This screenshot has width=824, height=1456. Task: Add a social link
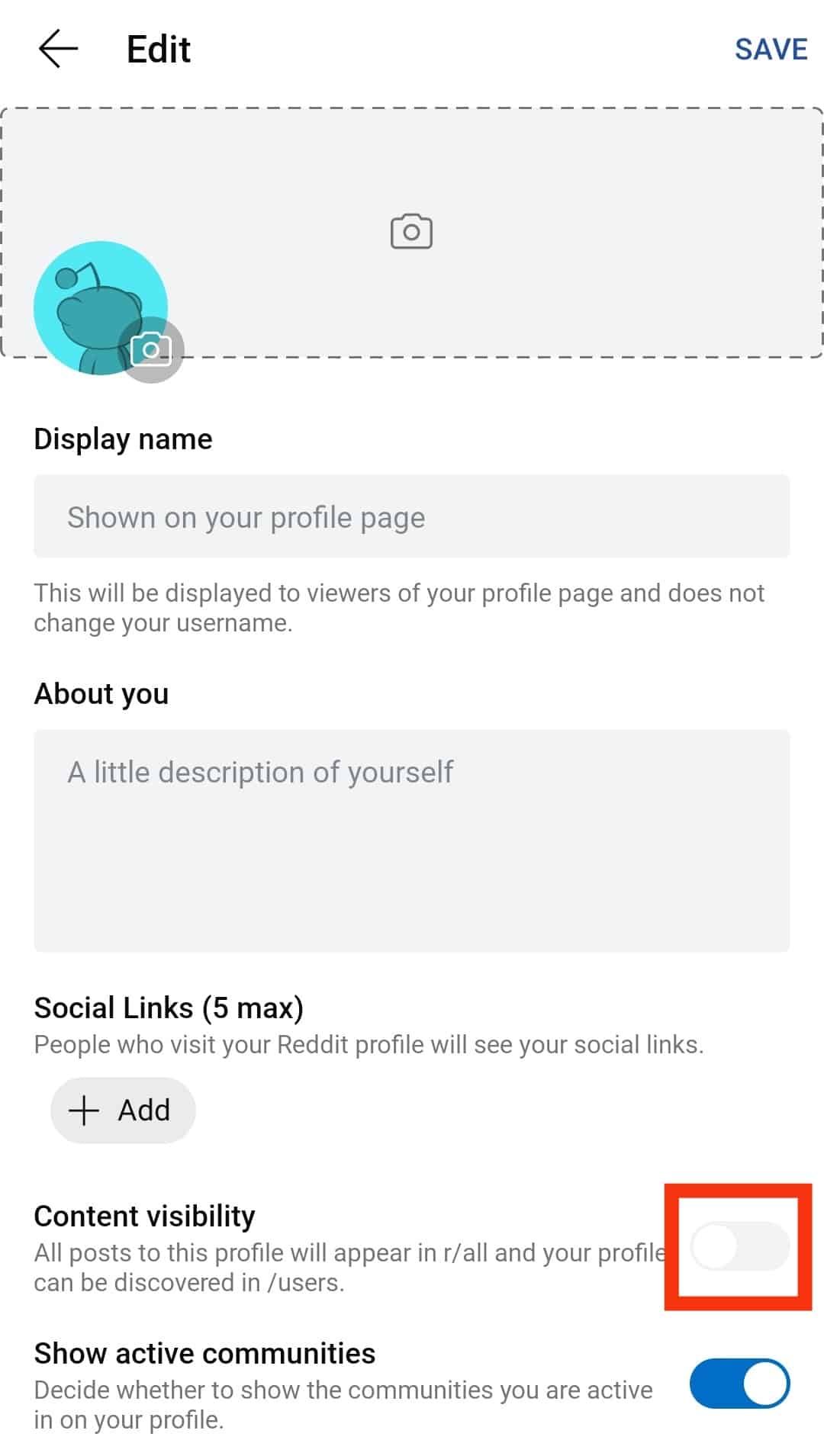pos(123,1110)
